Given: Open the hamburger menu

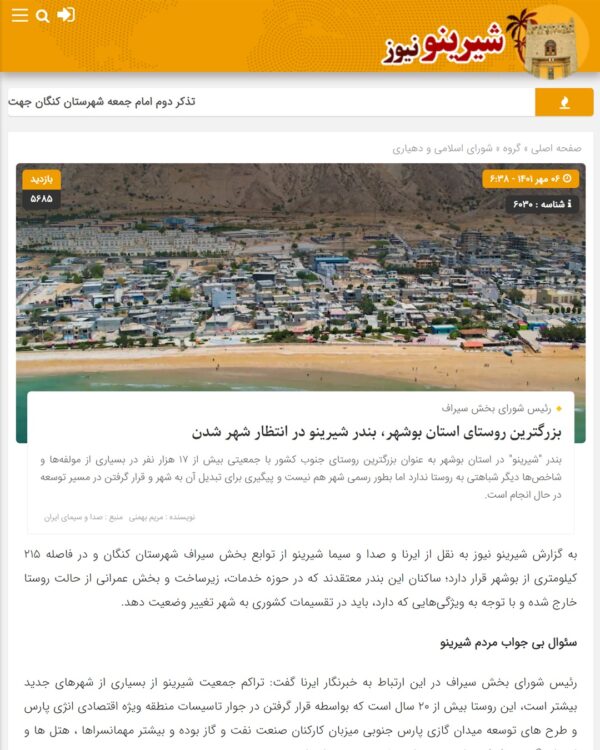Looking at the screenshot, I should coord(19,15).
